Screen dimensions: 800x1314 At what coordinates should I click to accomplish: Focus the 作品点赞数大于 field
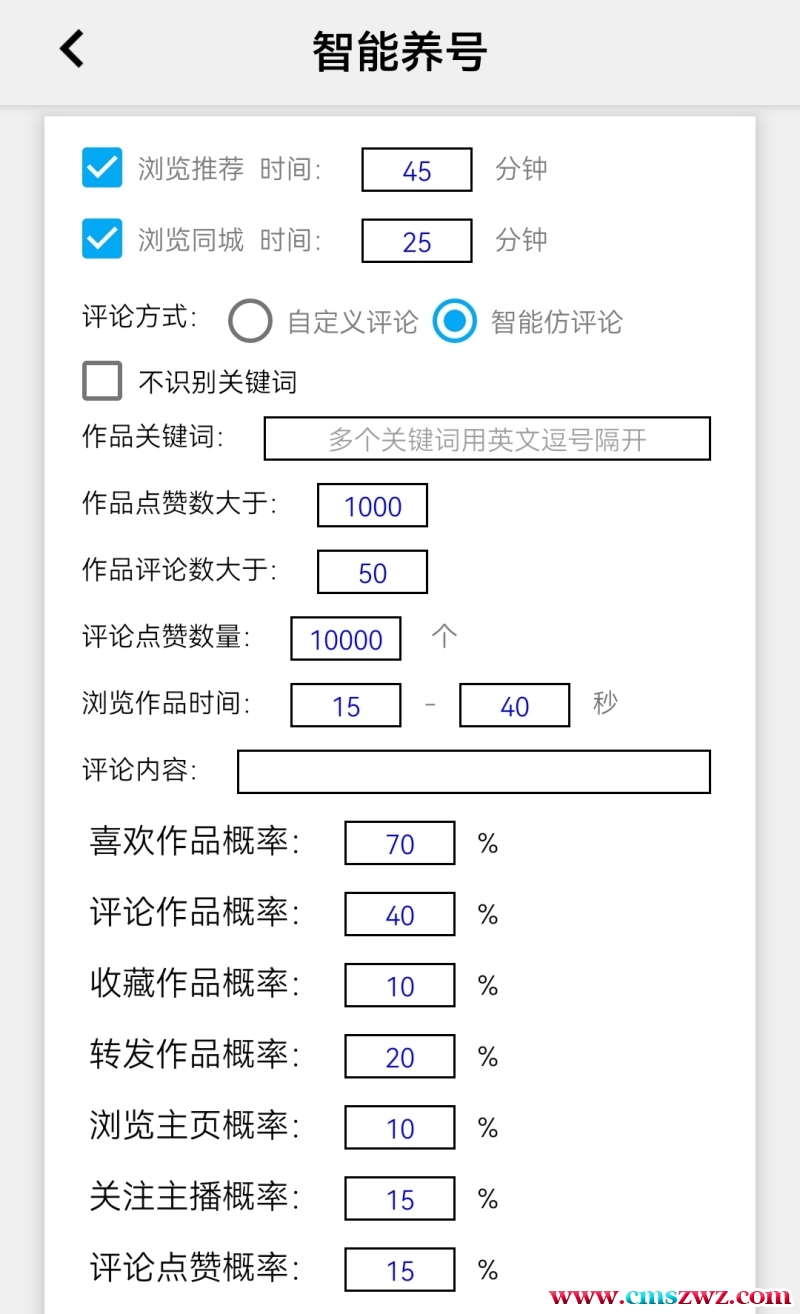pos(372,505)
